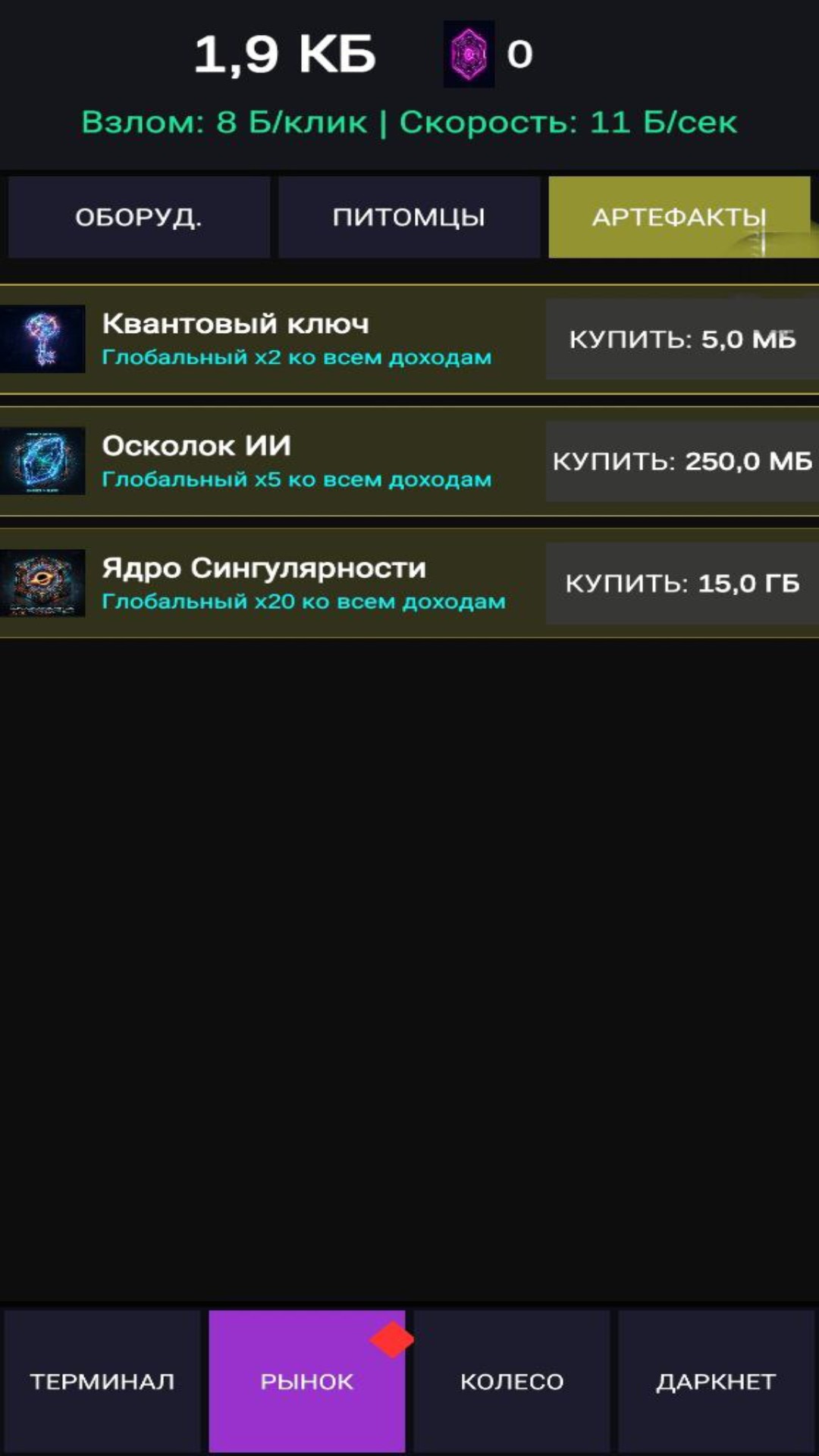Switch to the ОБОРУД. tab
819x1456 pixels.
click(139, 217)
